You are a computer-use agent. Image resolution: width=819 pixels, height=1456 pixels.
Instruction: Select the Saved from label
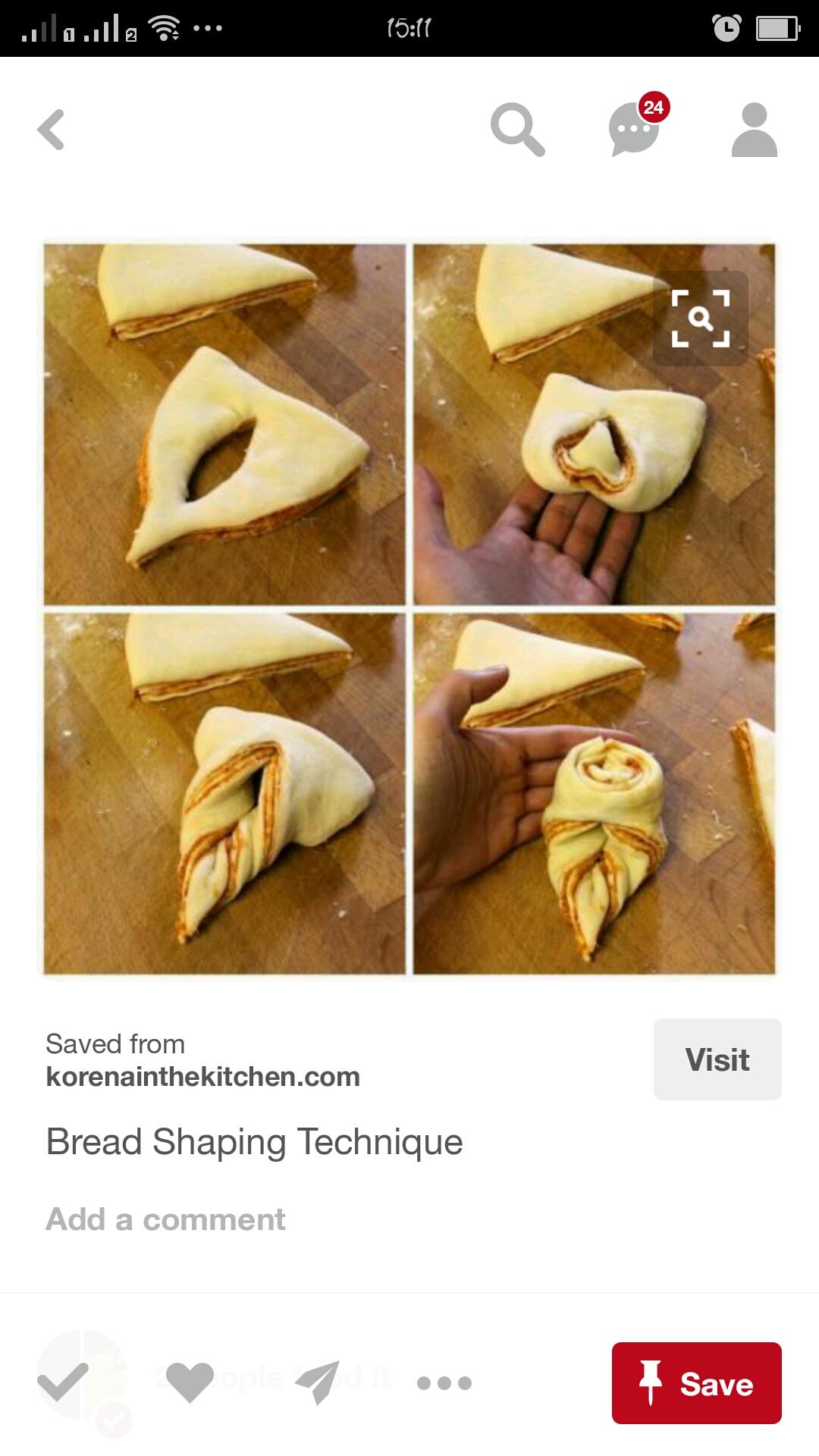point(115,1043)
